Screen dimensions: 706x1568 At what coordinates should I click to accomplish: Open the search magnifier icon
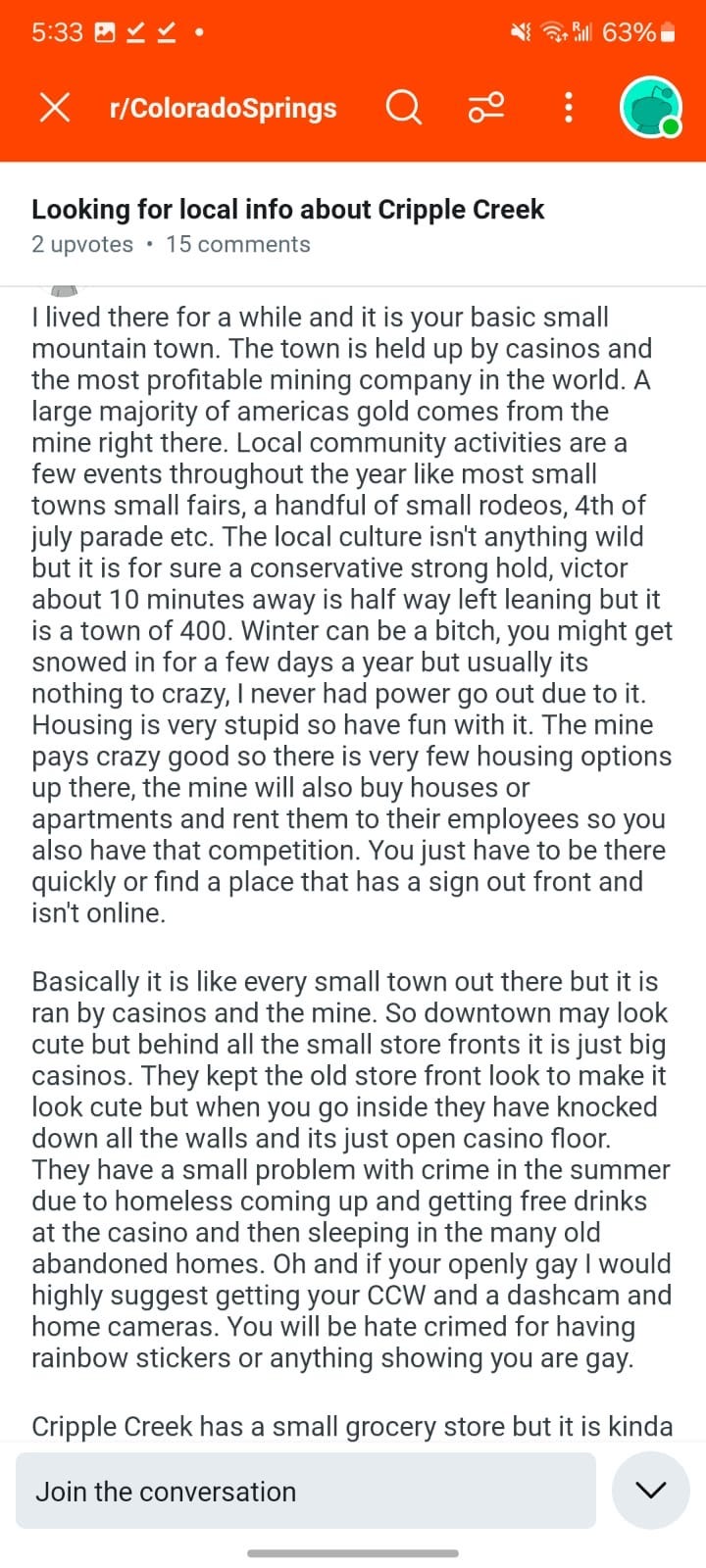click(403, 108)
